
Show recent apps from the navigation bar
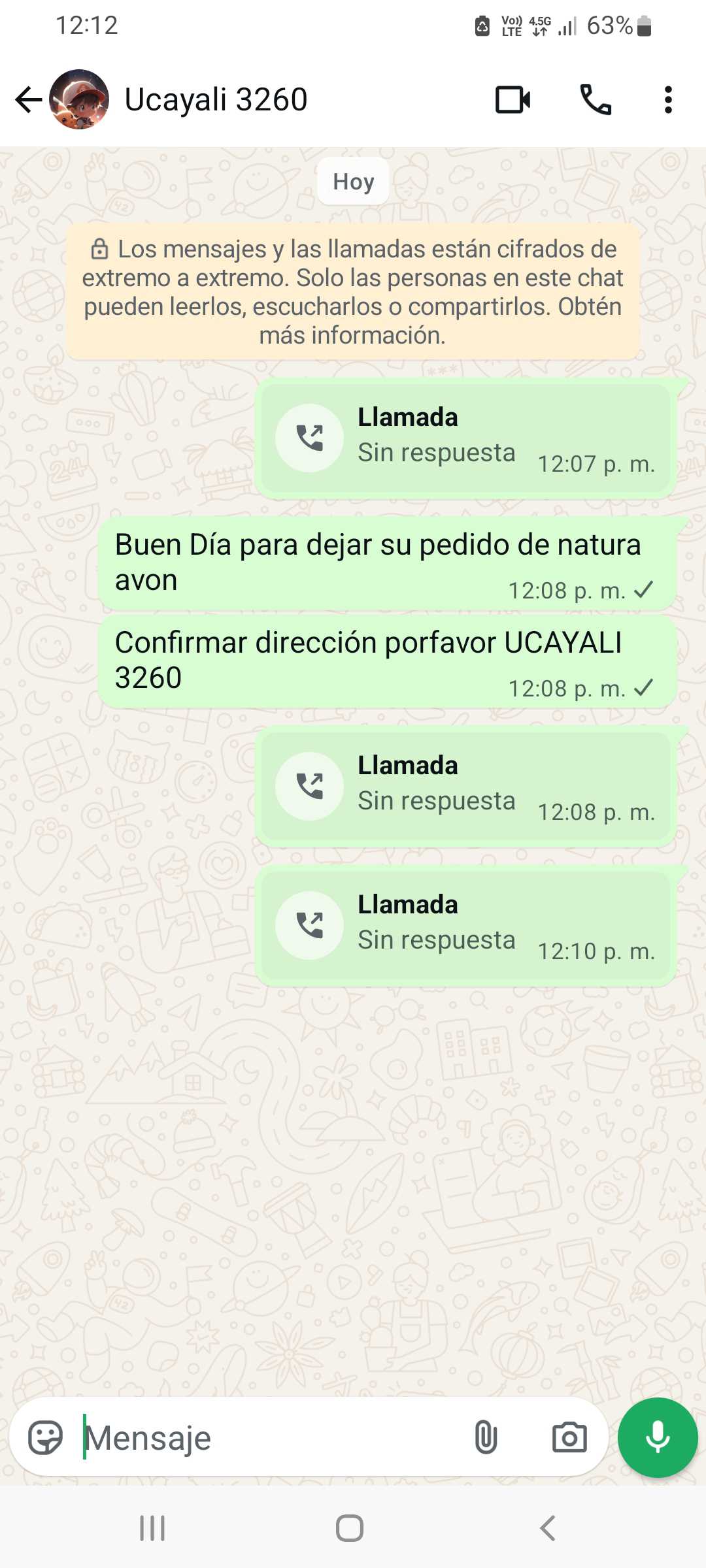152,1528
